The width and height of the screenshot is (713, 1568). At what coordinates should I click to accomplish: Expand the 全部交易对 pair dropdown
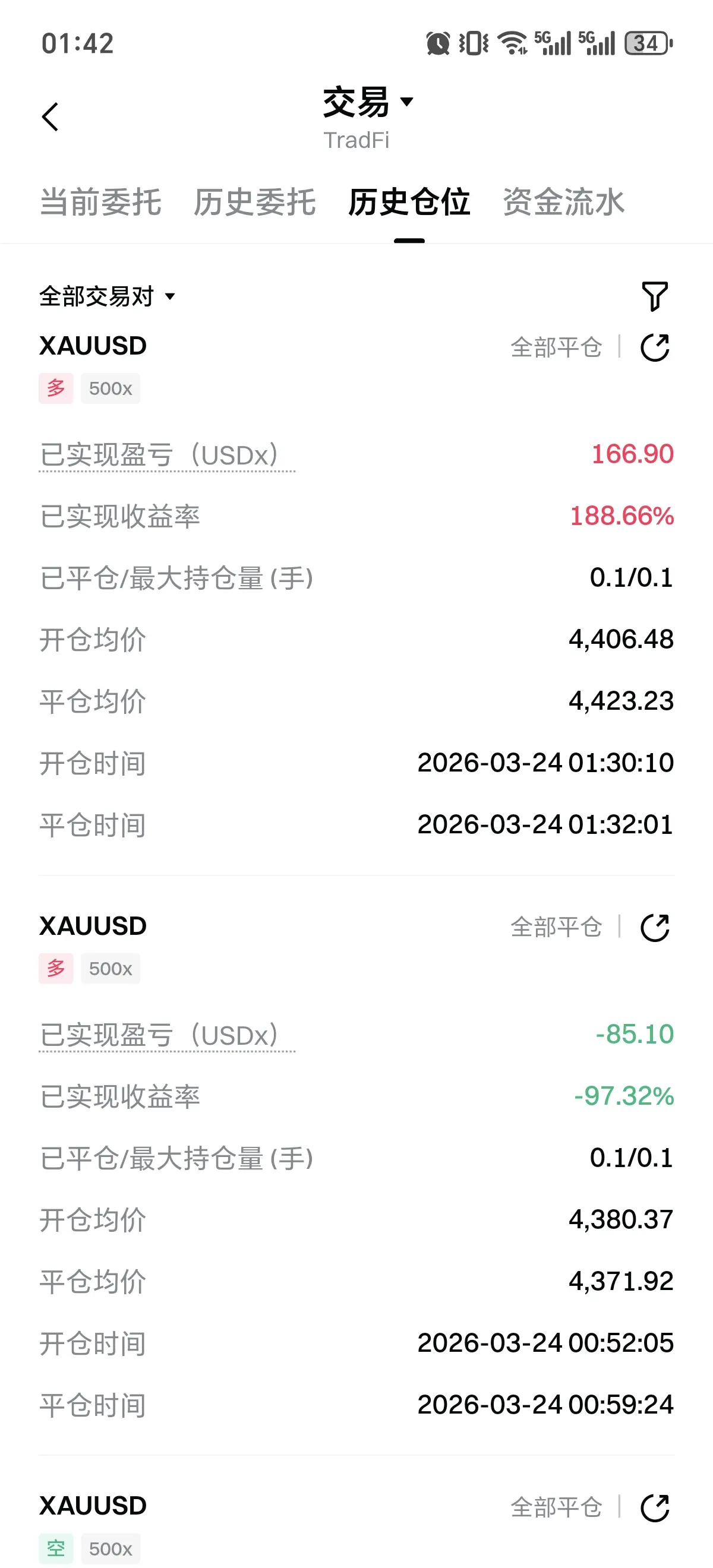[x=107, y=297]
